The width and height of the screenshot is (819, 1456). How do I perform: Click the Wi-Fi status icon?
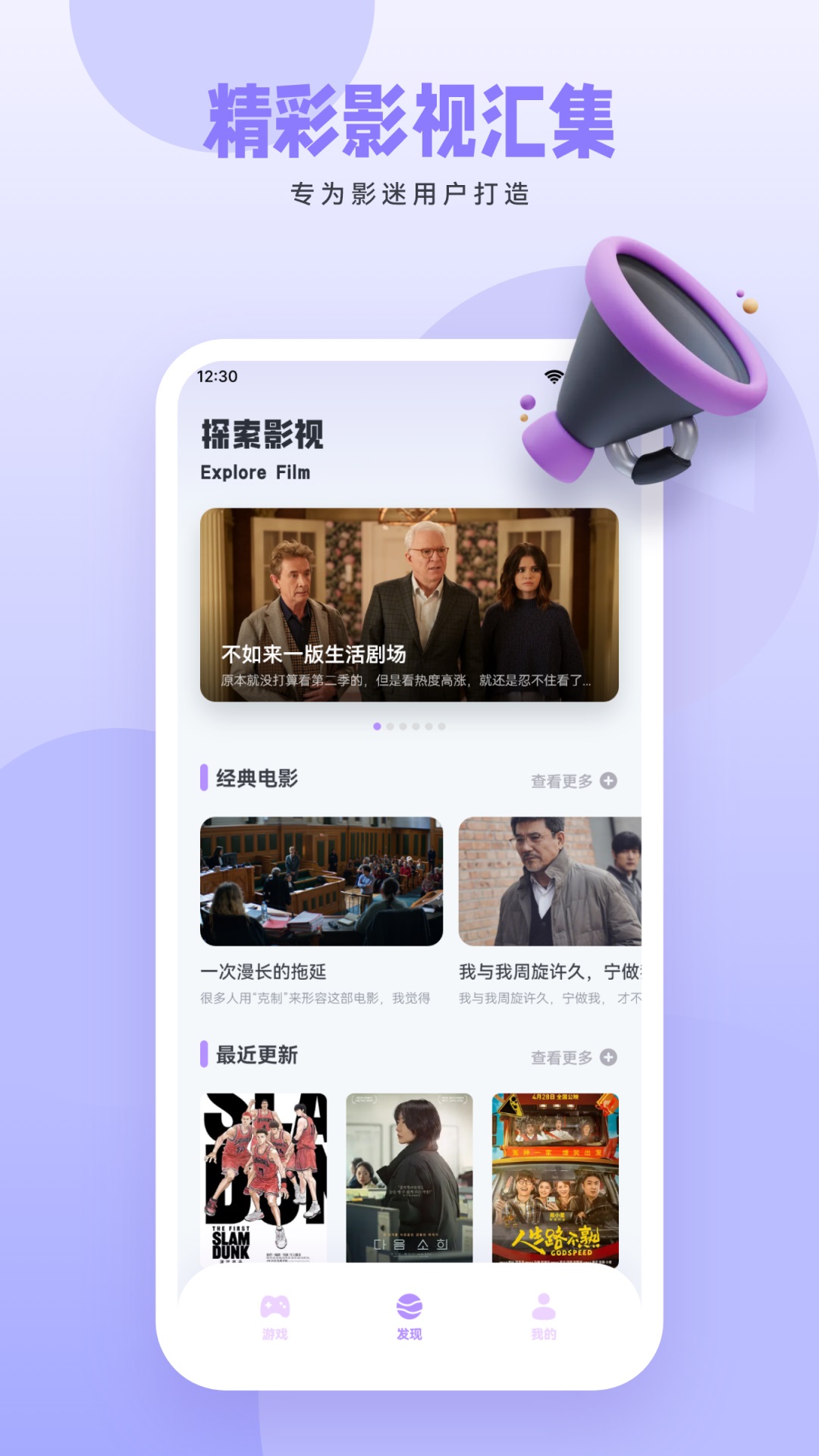point(553,377)
